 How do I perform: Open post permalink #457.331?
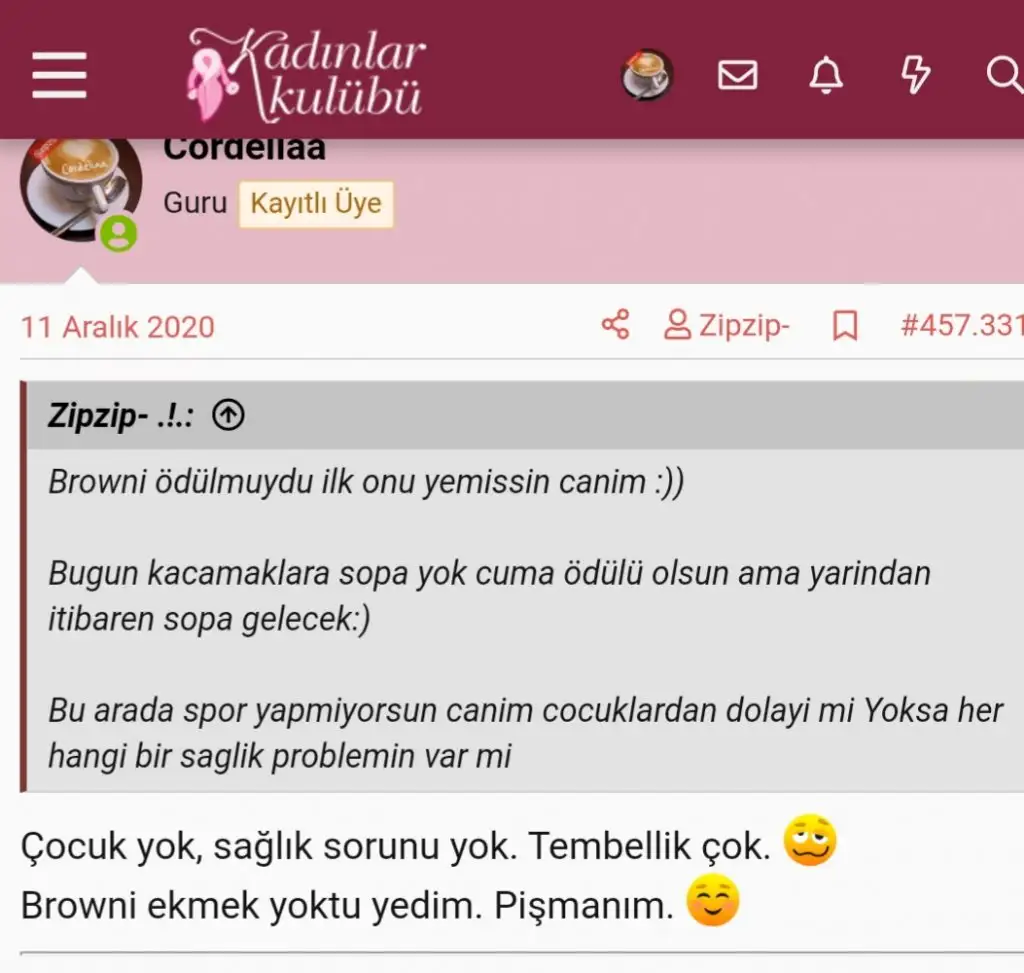pyautogui.click(x=960, y=326)
